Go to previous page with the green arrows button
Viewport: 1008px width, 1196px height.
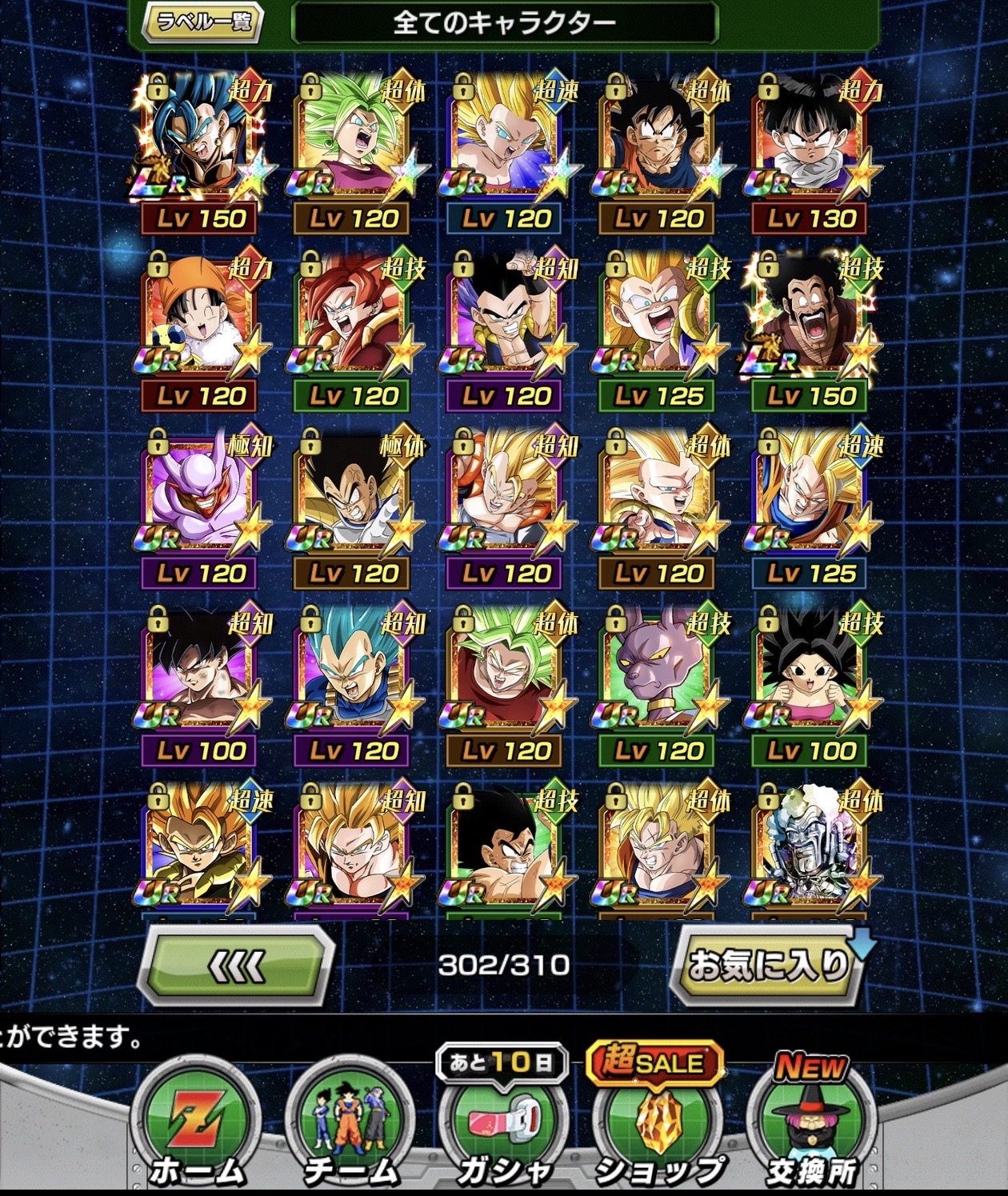pos(235,966)
